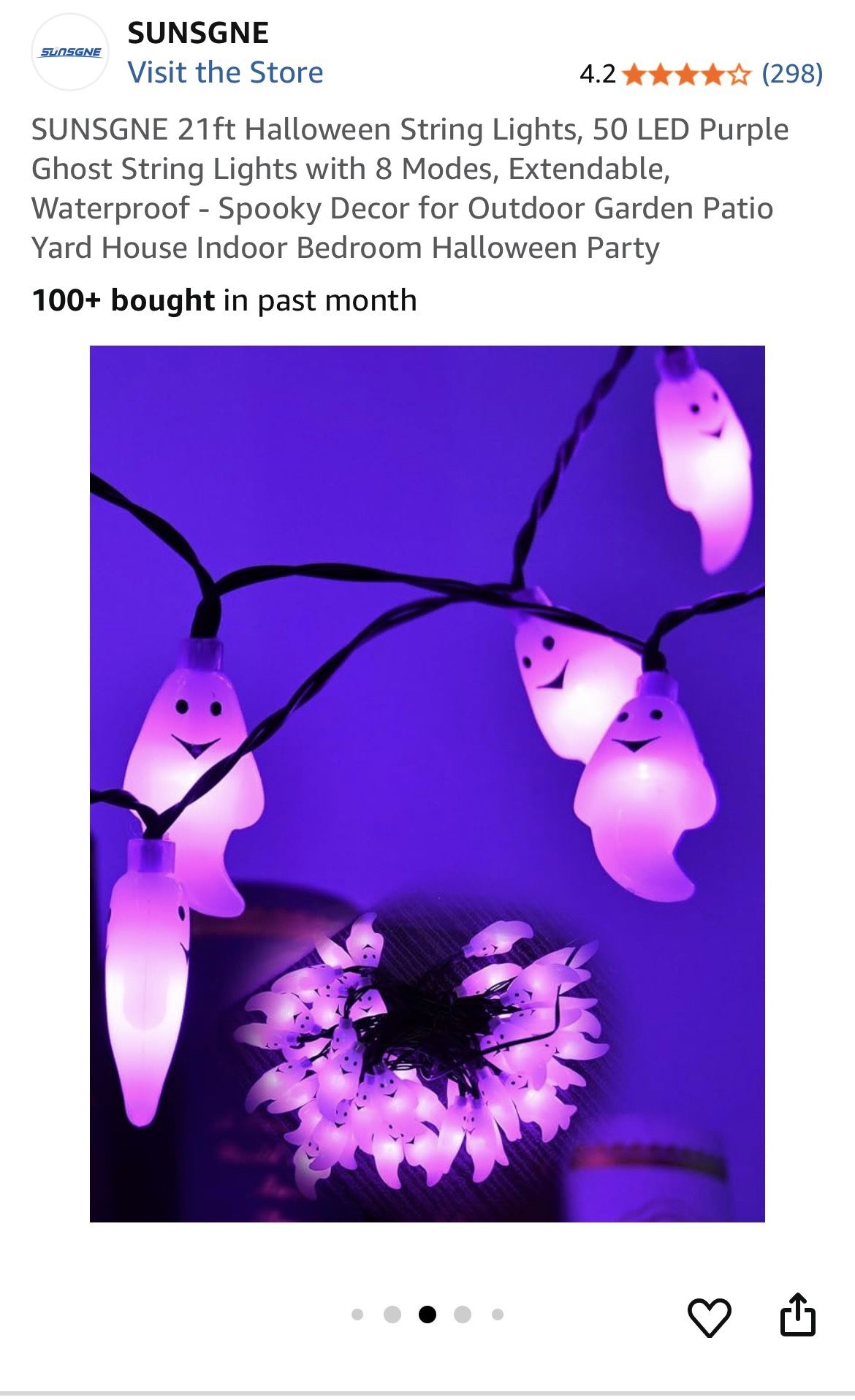Tap the SUNSGNE brand logo

(70, 53)
